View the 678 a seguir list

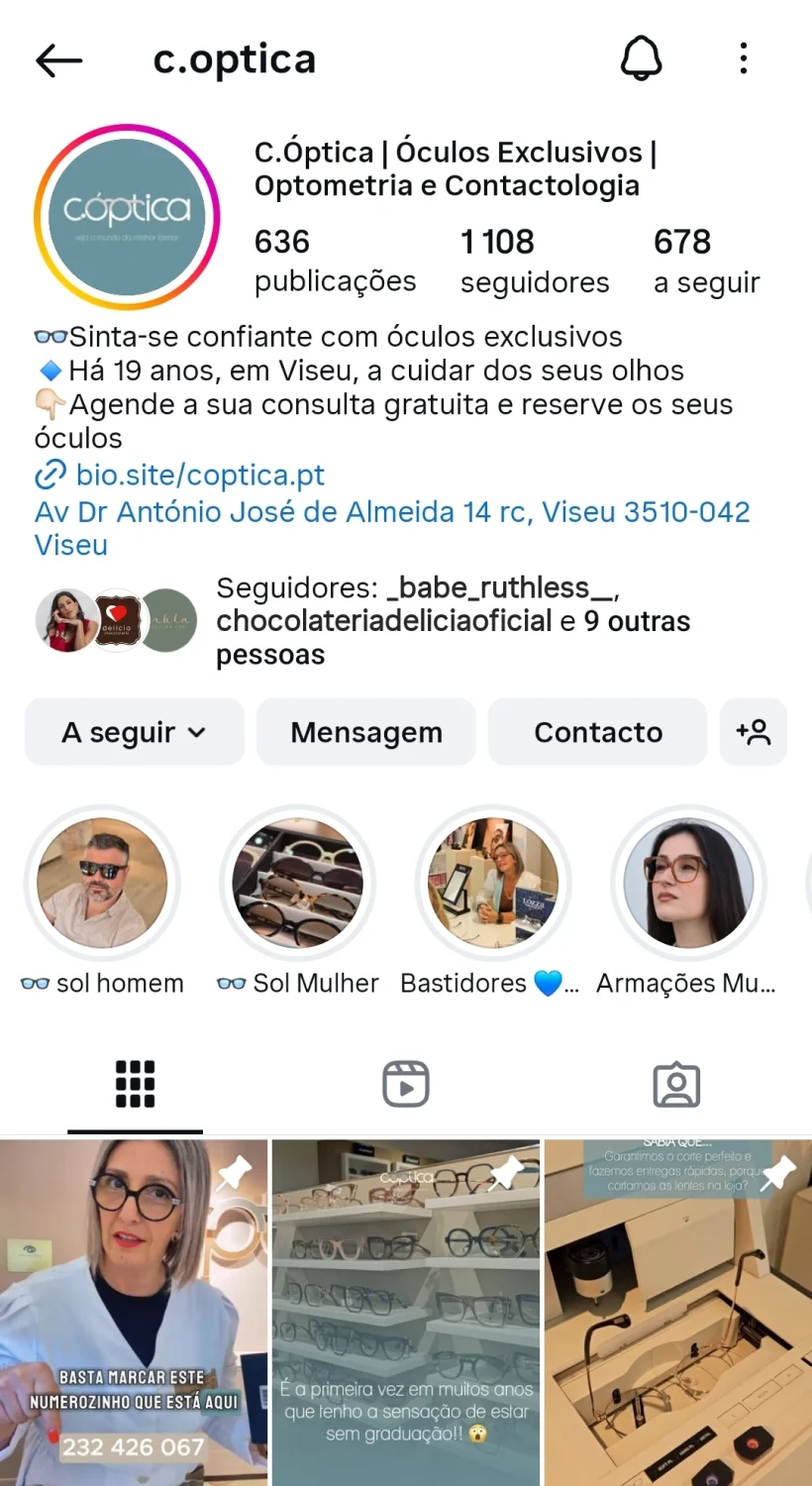tap(706, 261)
